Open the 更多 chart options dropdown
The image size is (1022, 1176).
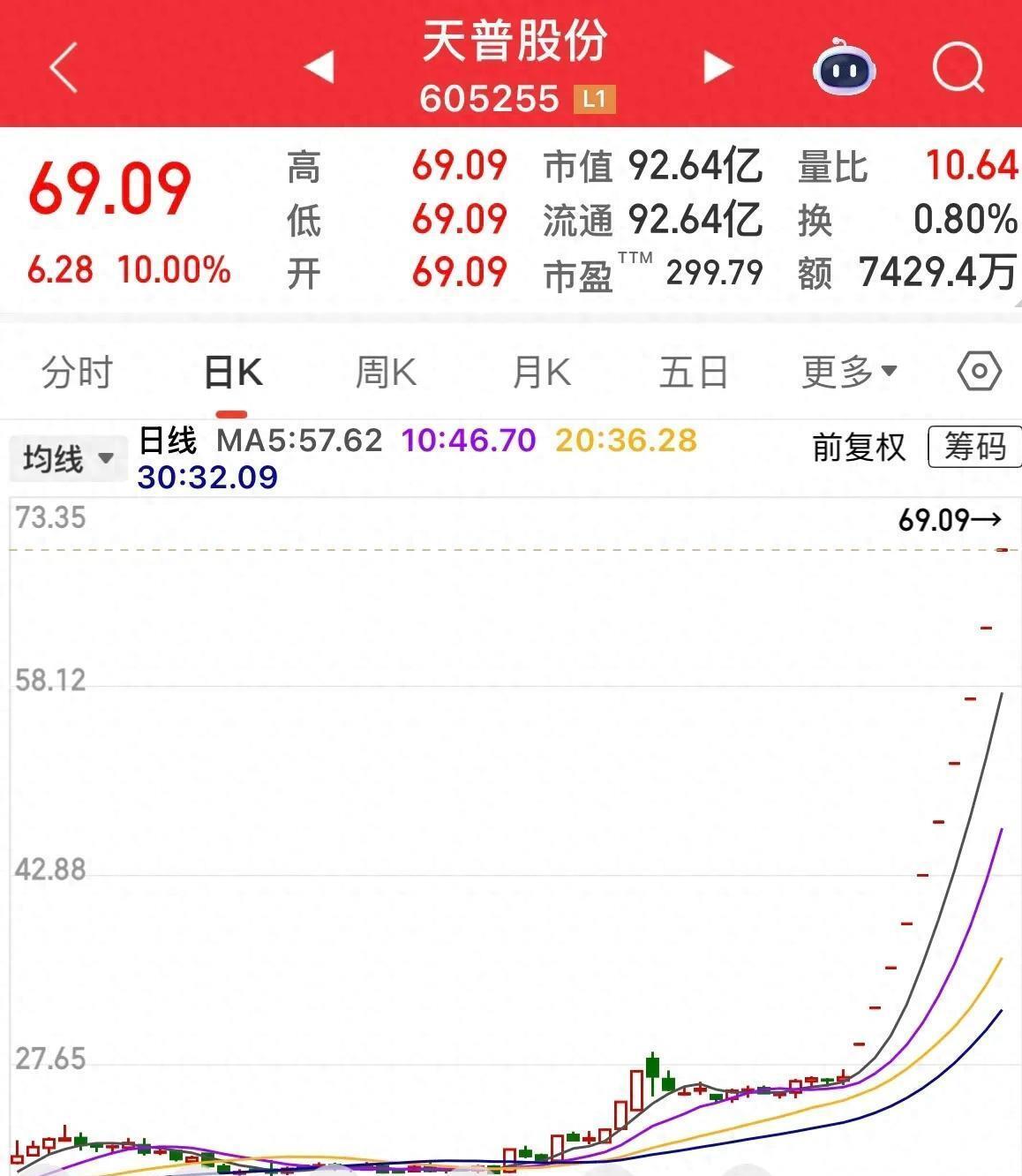pyautogui.click(x=845, y=372)
